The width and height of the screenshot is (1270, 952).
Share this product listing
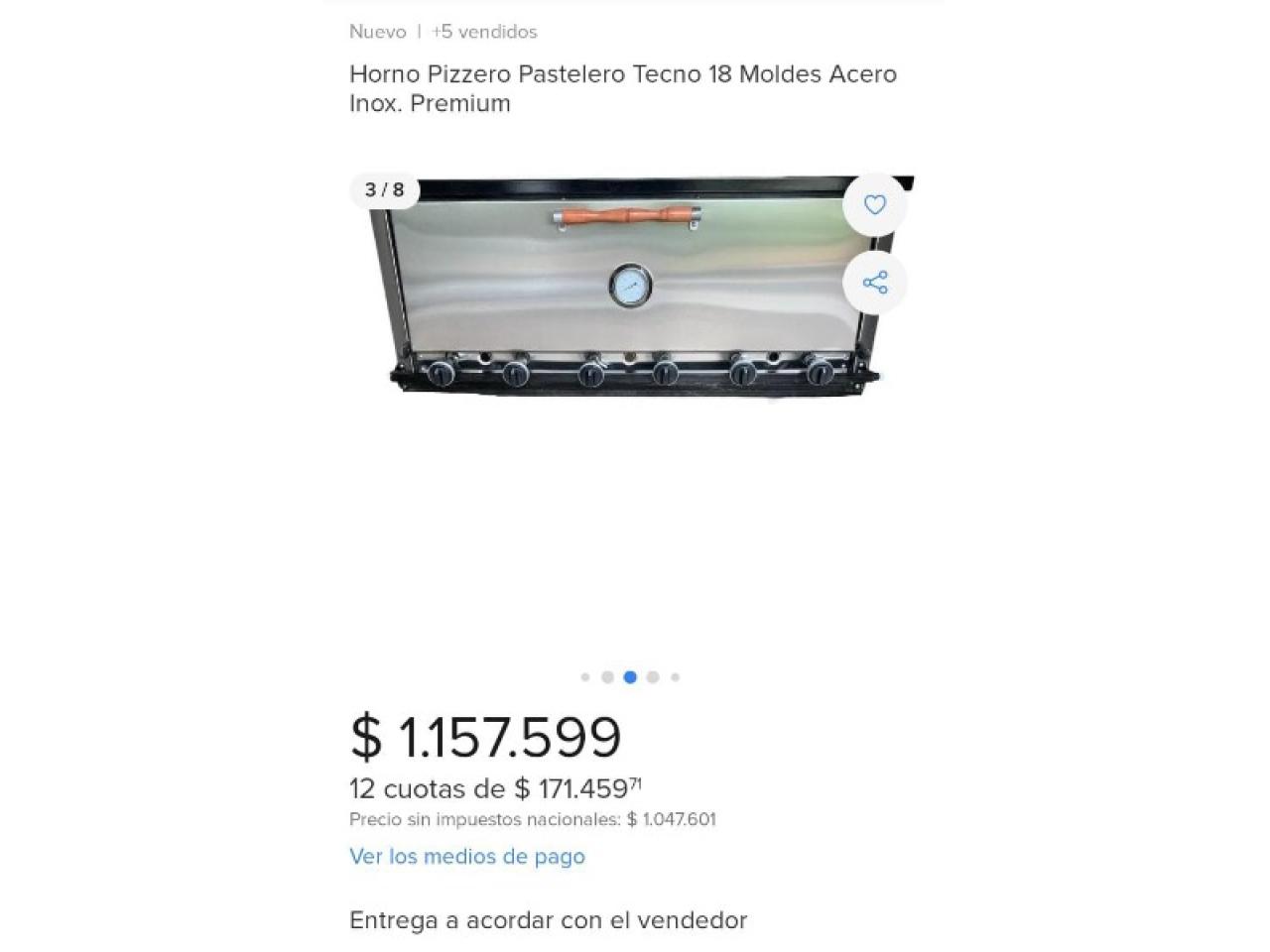[874, 283]
